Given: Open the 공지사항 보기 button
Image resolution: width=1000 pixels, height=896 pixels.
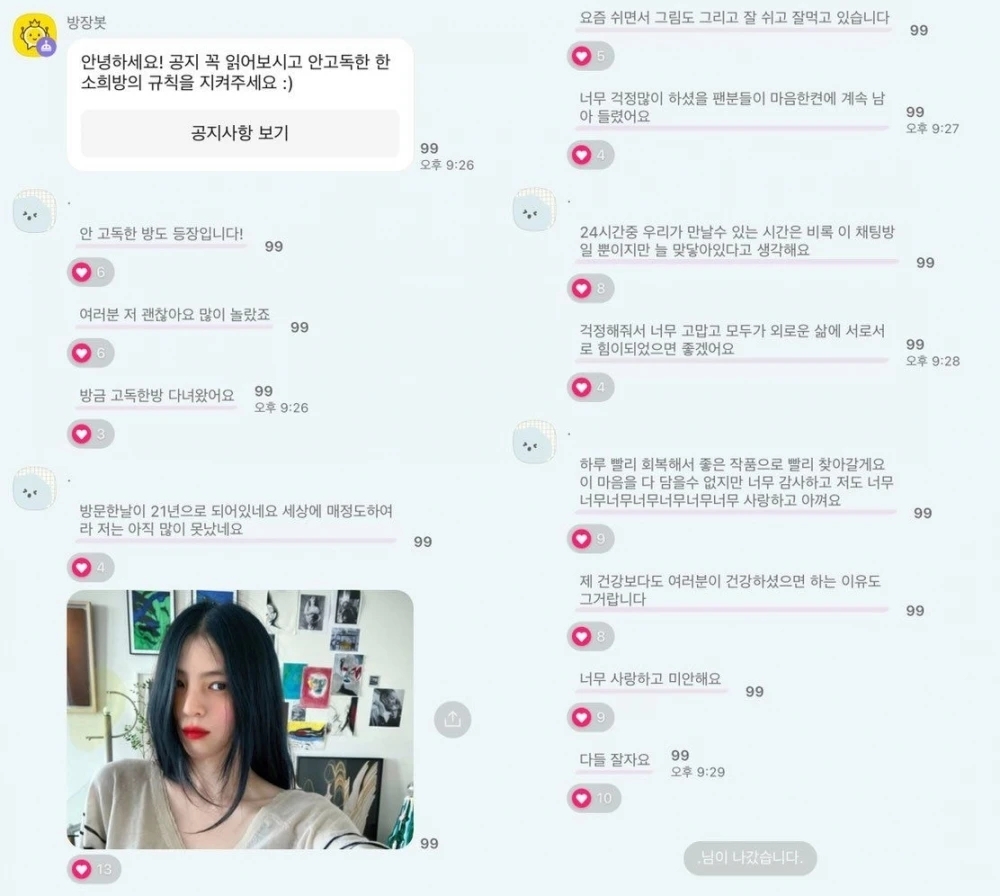Looking at the screenshot, I should point(240,133).
